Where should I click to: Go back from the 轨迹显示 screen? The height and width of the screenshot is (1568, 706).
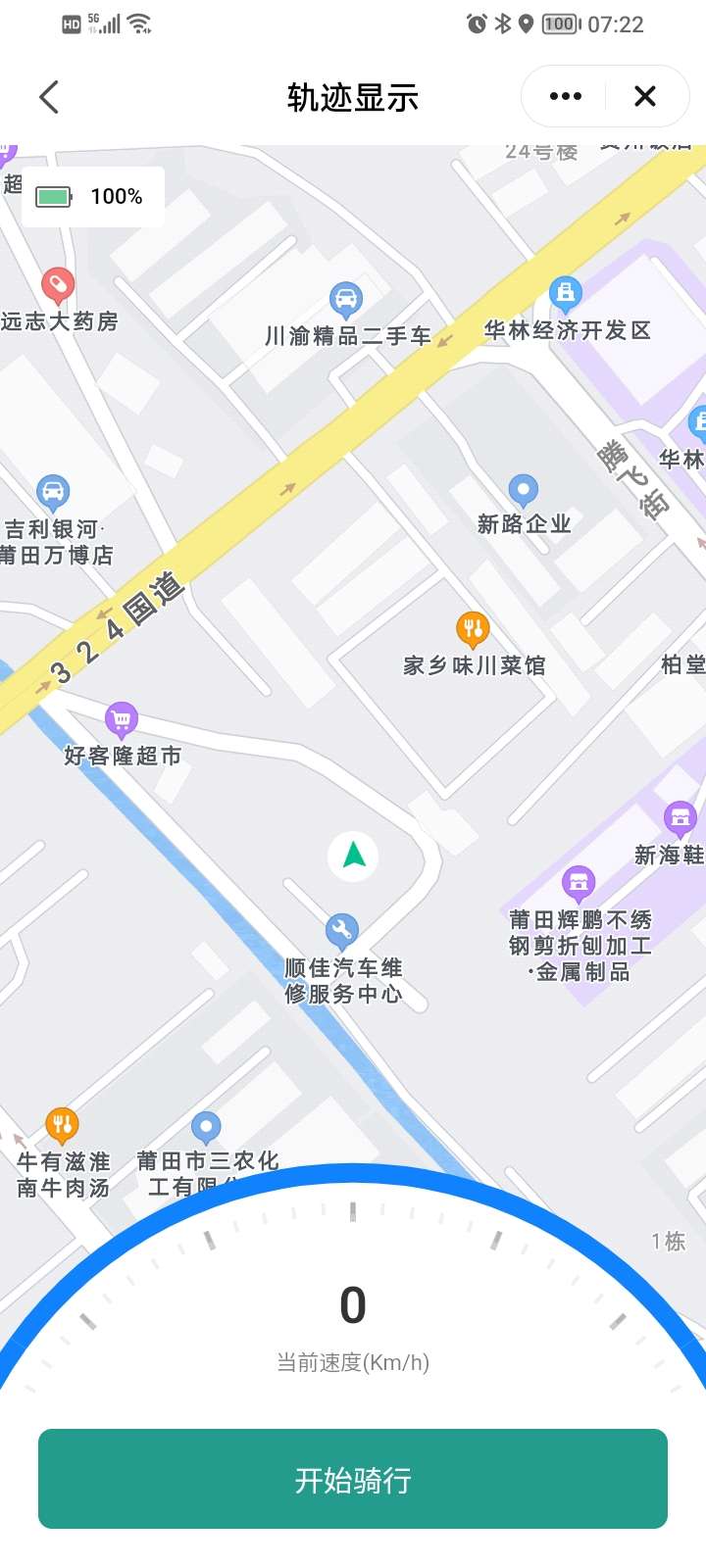(x=49, y=97)
